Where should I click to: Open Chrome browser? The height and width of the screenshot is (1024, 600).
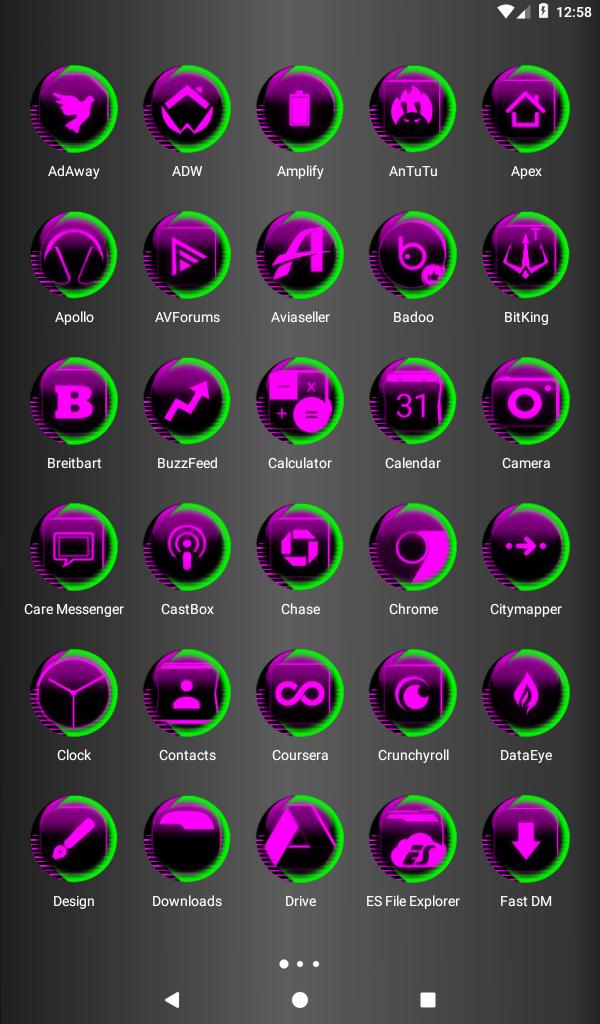[x=413, y=548]
